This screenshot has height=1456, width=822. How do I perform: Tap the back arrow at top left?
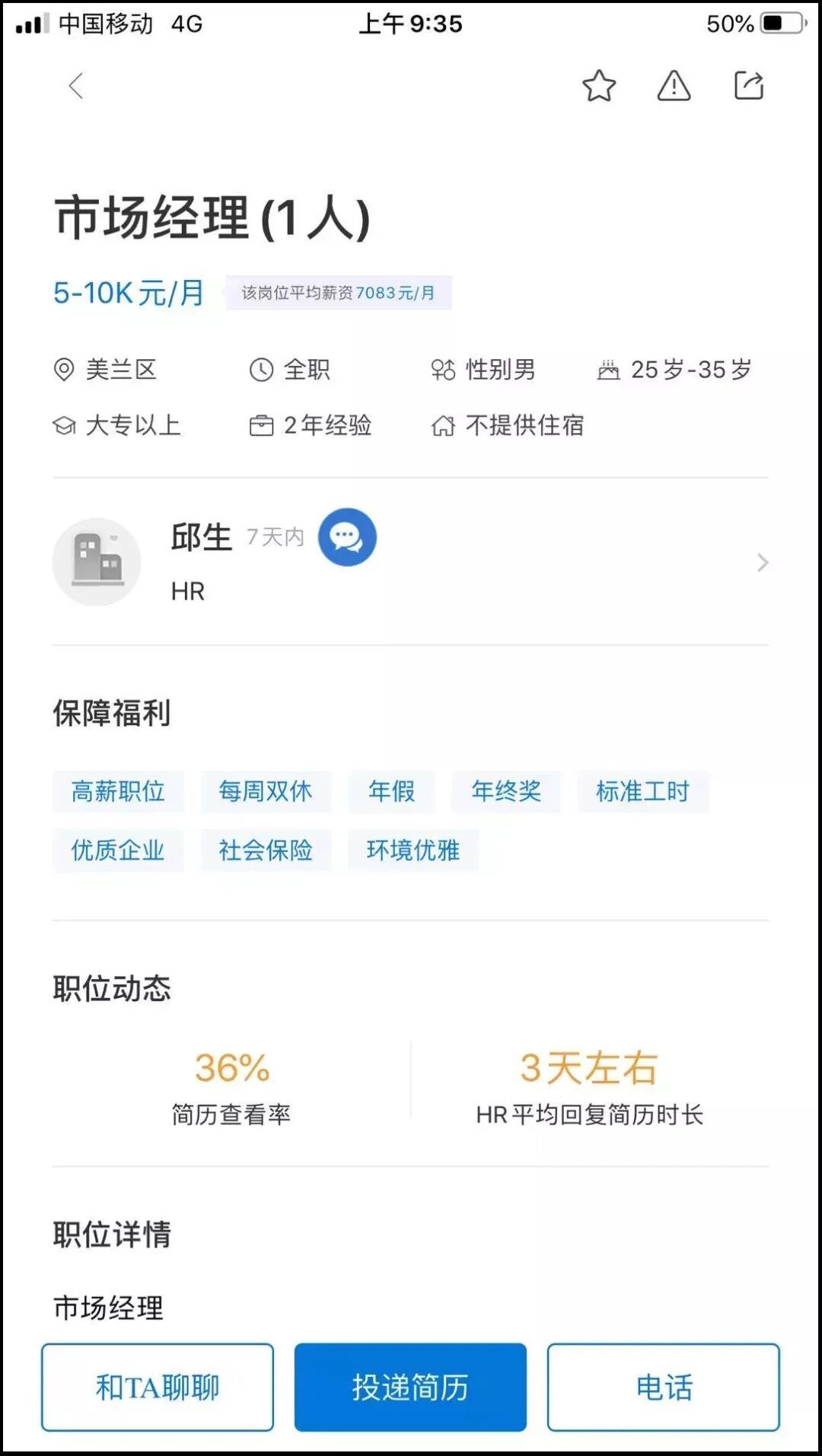74,87
